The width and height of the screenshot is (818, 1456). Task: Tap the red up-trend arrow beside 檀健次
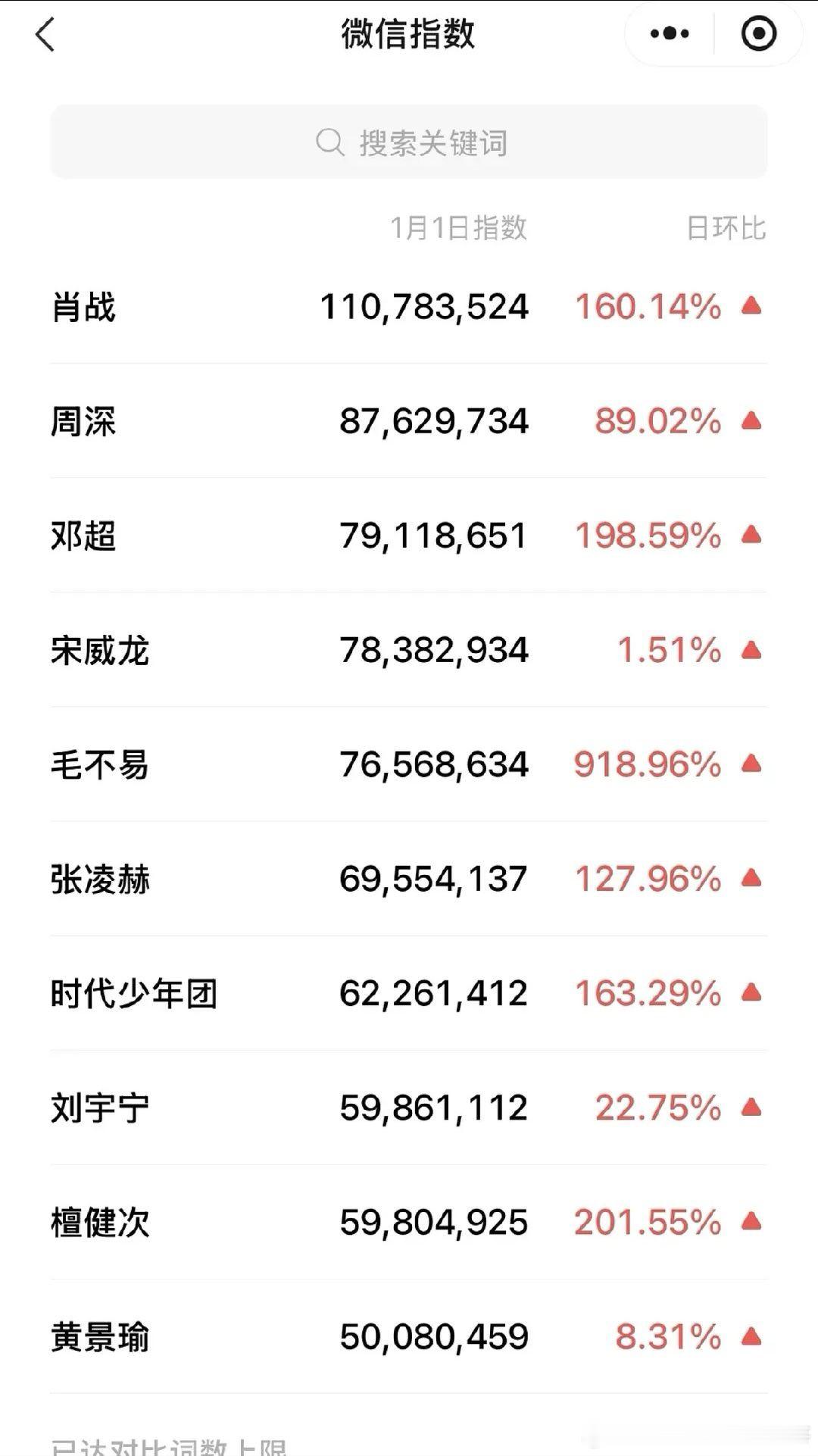[x=751, y=1222]
